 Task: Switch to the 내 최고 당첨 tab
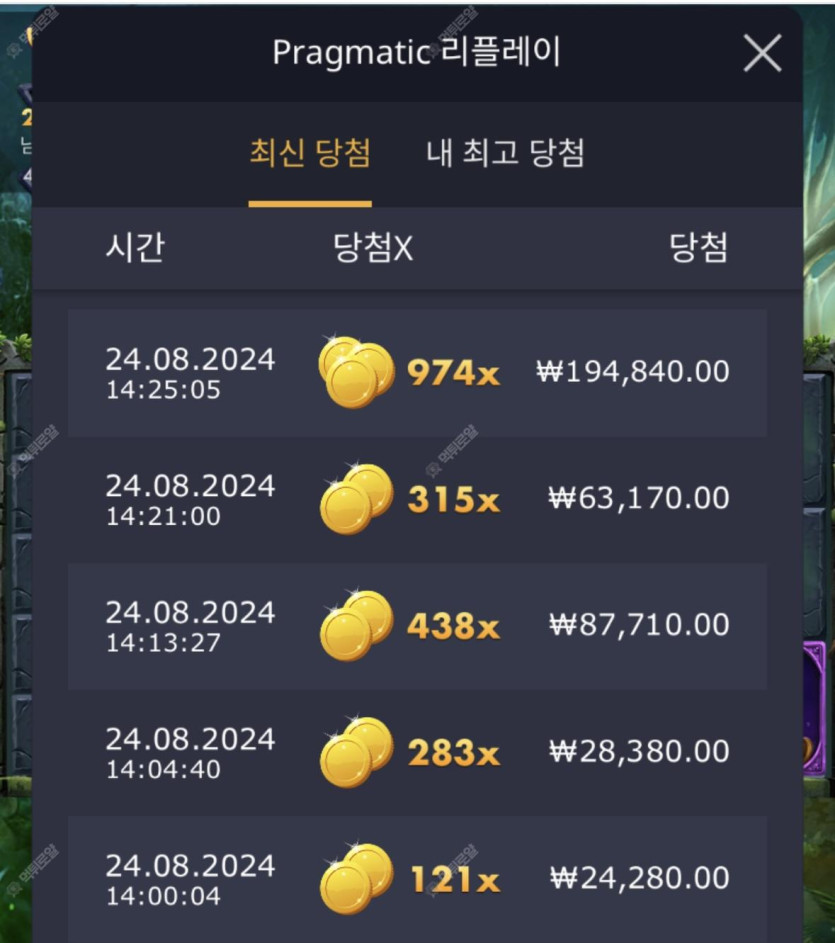click(505, 155)
